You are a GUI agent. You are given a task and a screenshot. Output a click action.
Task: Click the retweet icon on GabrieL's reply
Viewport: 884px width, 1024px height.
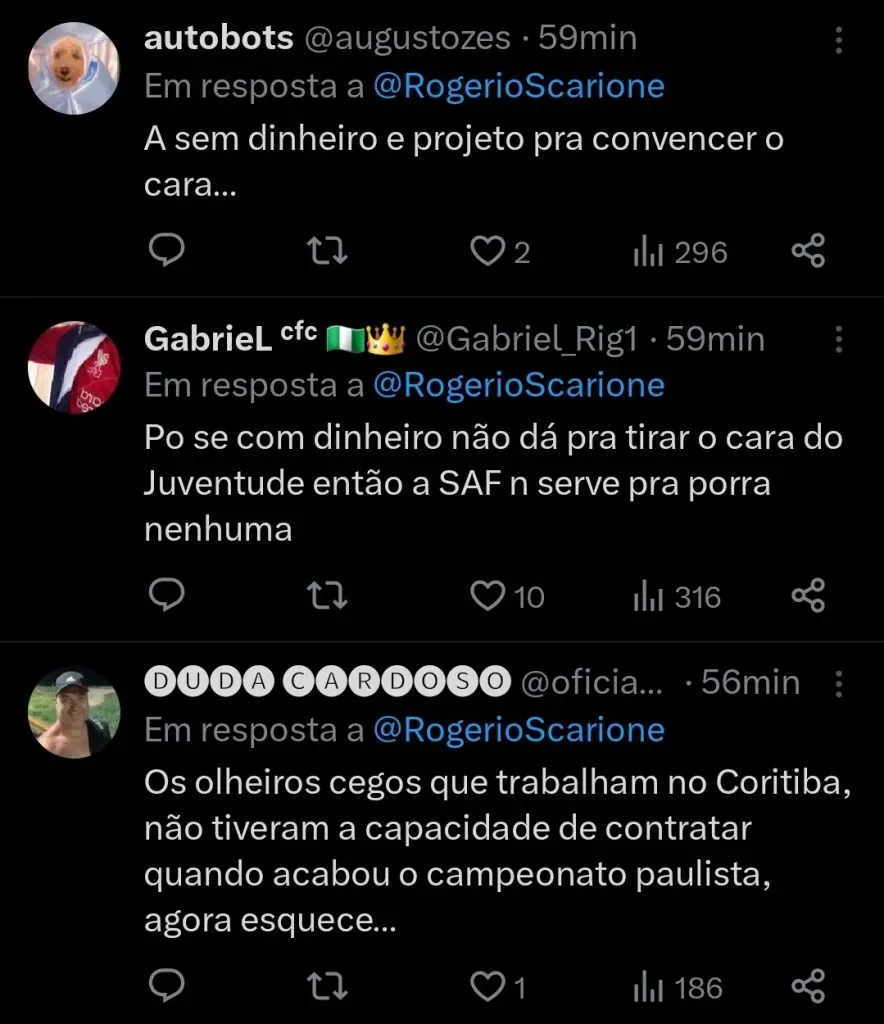point(325,596)
